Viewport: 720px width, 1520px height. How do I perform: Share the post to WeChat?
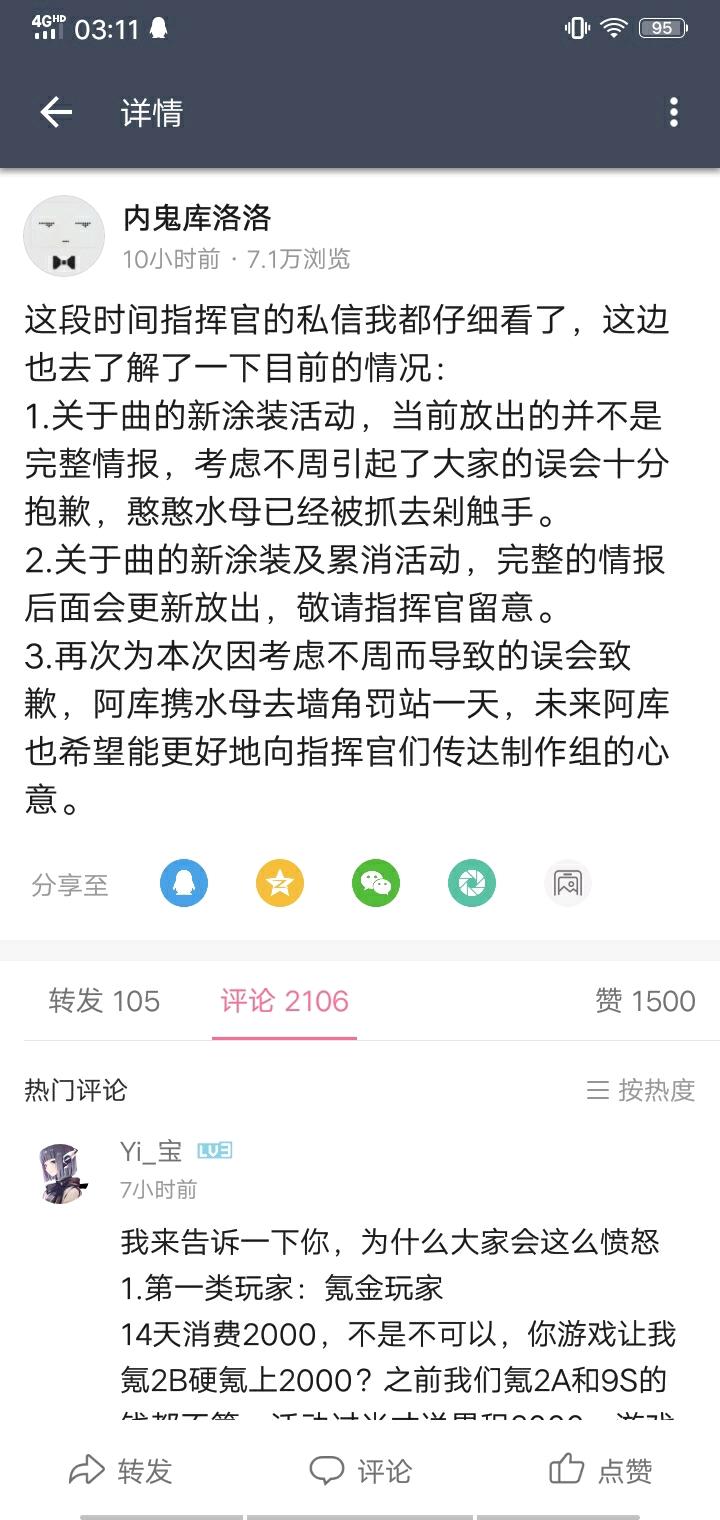(376, 883)
